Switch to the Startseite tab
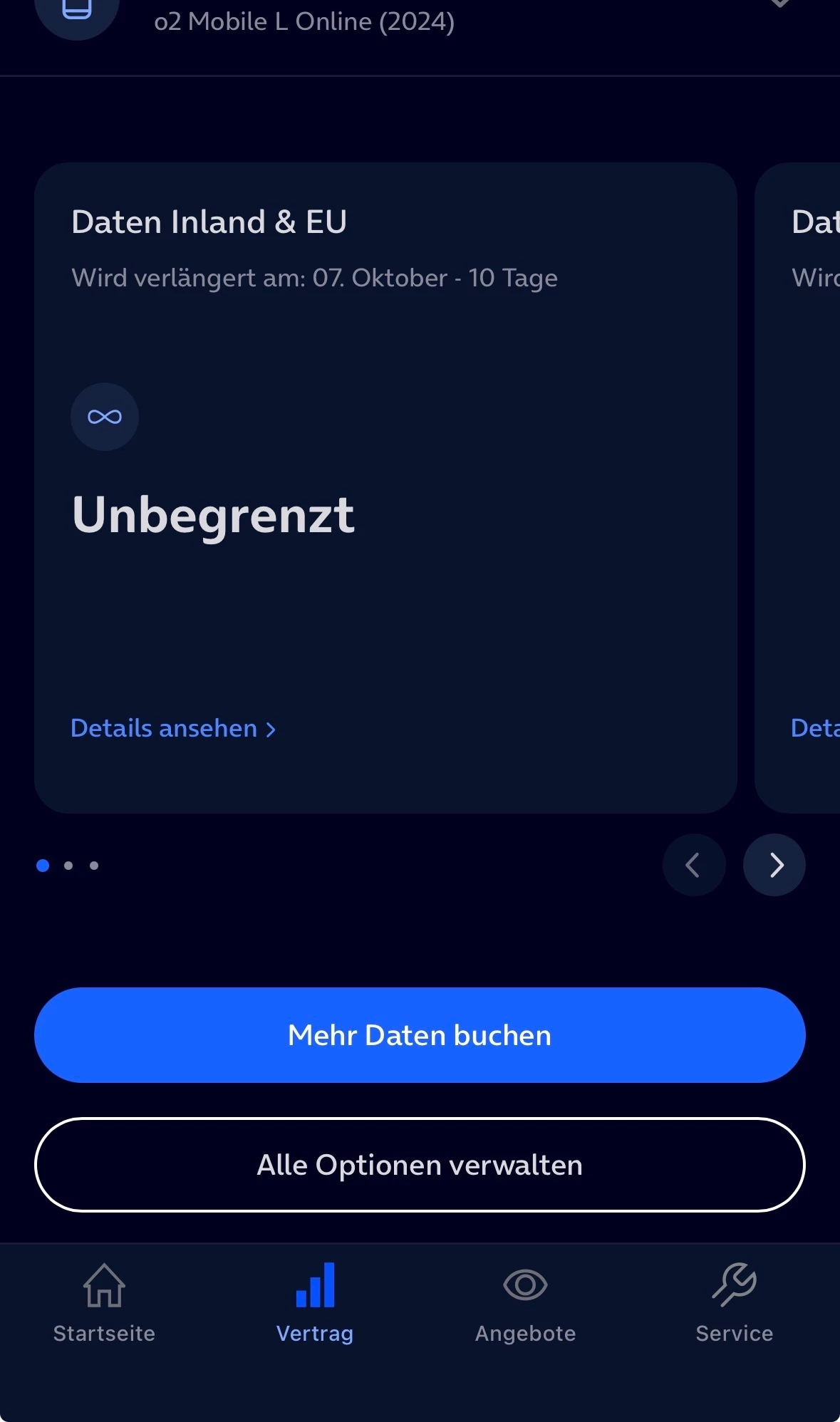The image size is (840, 1422). tap(104, 1303)
